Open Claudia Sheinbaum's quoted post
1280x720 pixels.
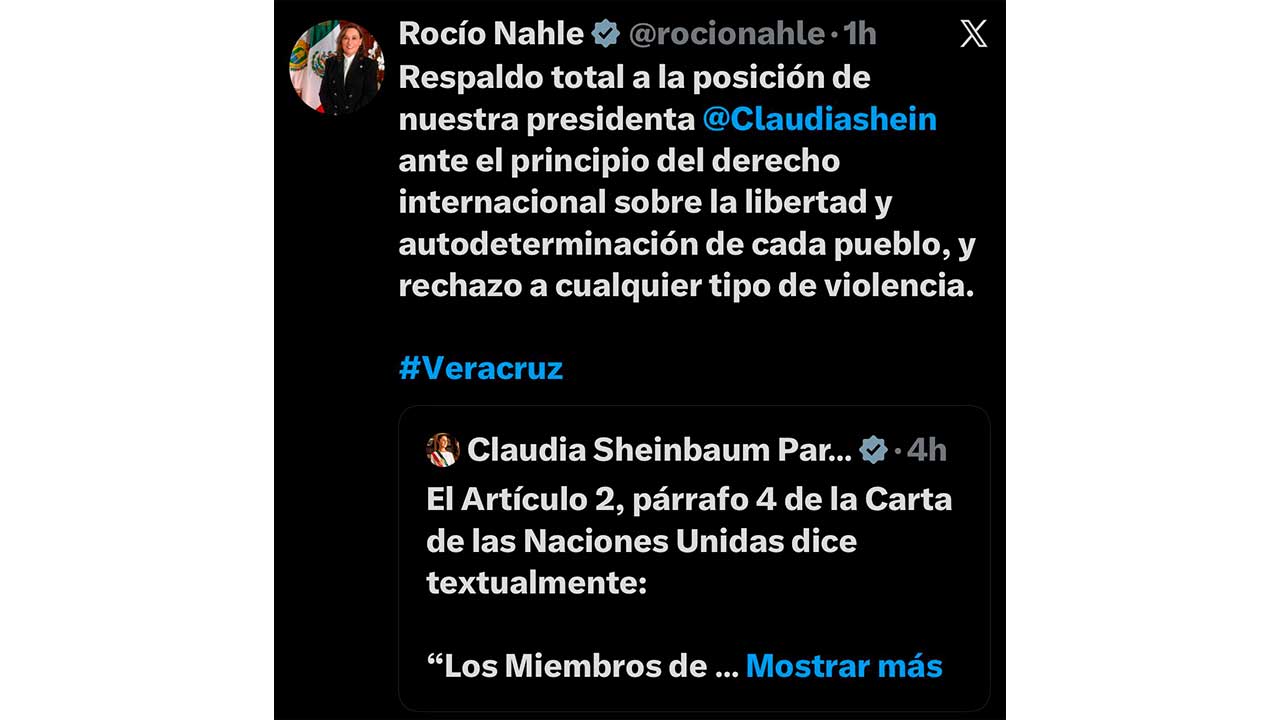coord(690,540)
